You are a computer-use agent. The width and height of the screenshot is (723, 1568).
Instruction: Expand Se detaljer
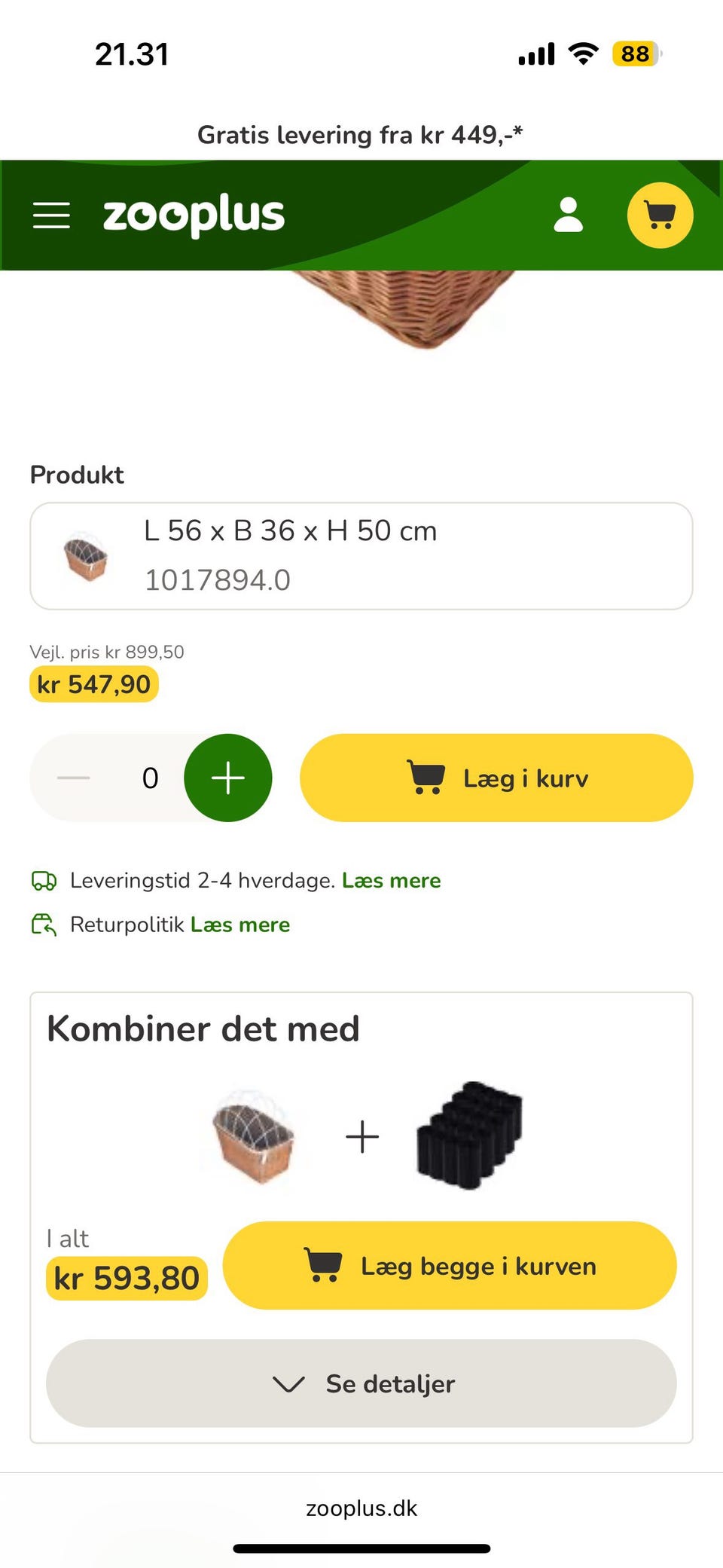click(361, 1383)
